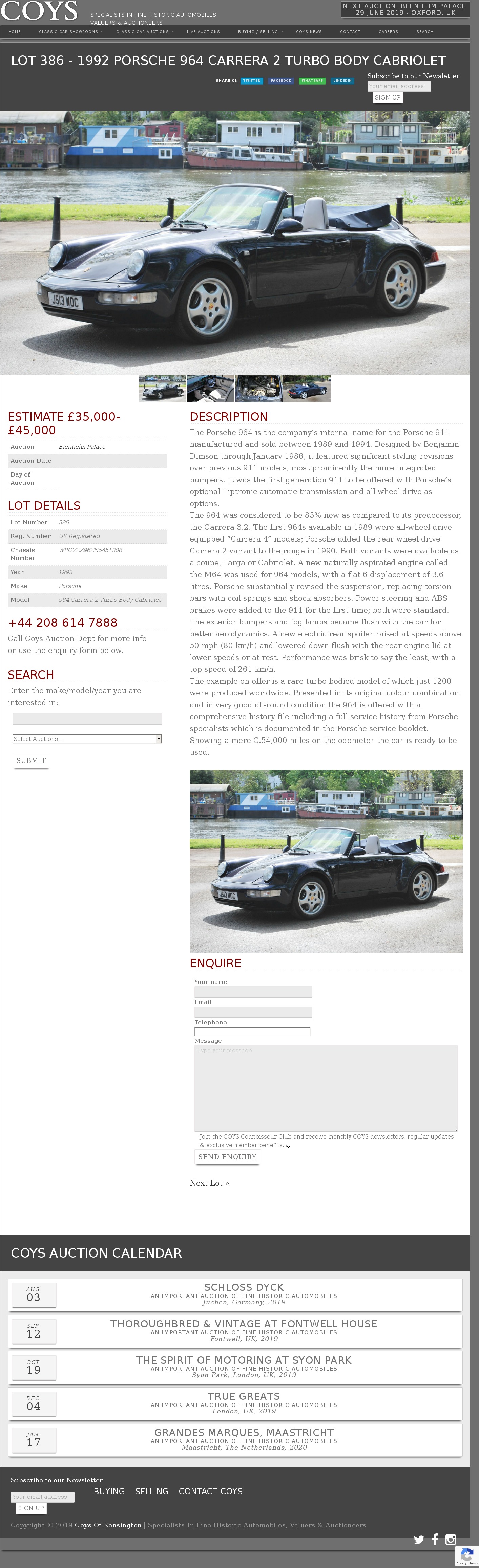Expand the Select Auctions dropdown
This screenshot has width=479, height=1568.
[87, 739]
